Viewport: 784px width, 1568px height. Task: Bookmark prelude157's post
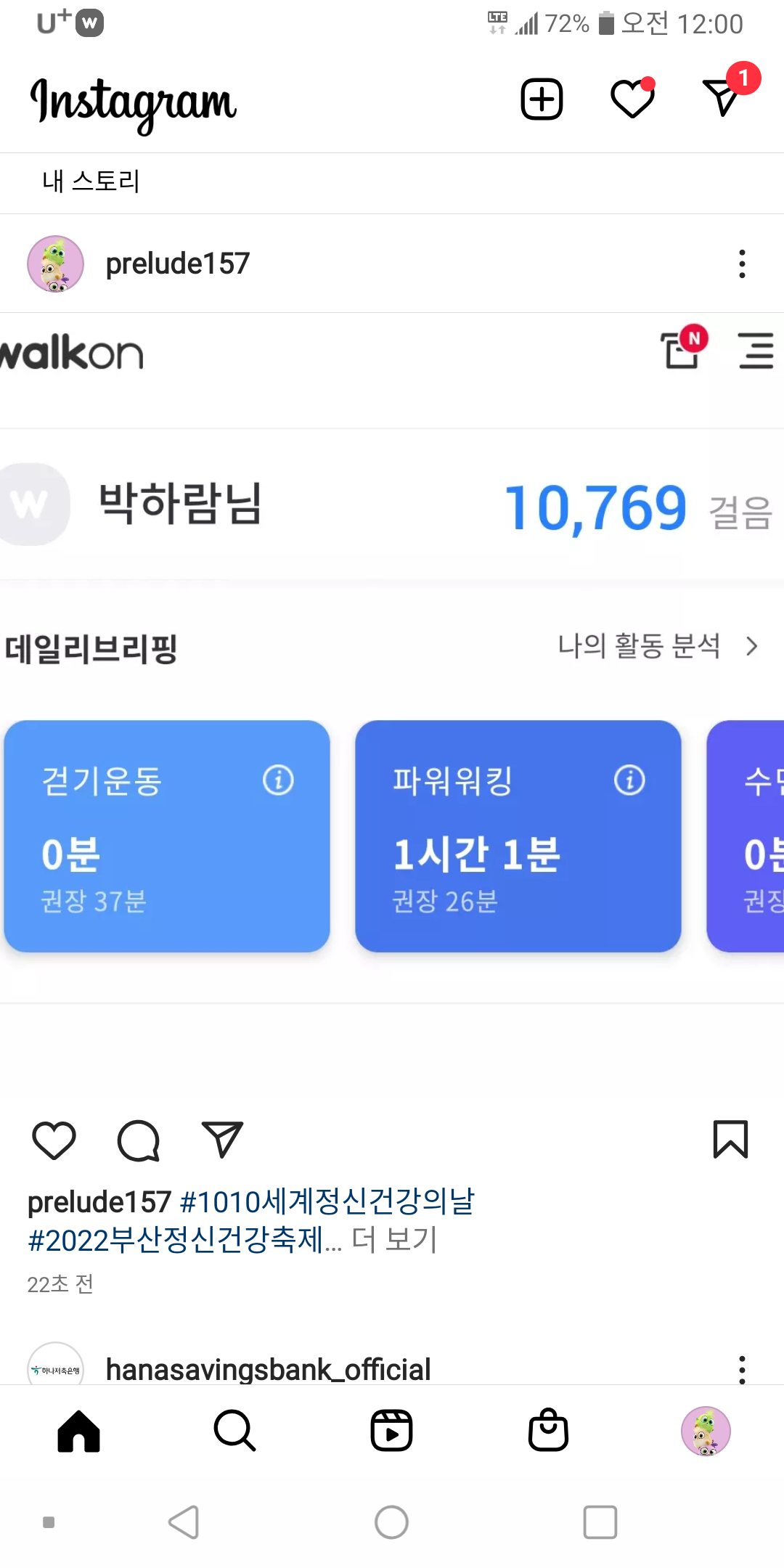click(730, 1140)
